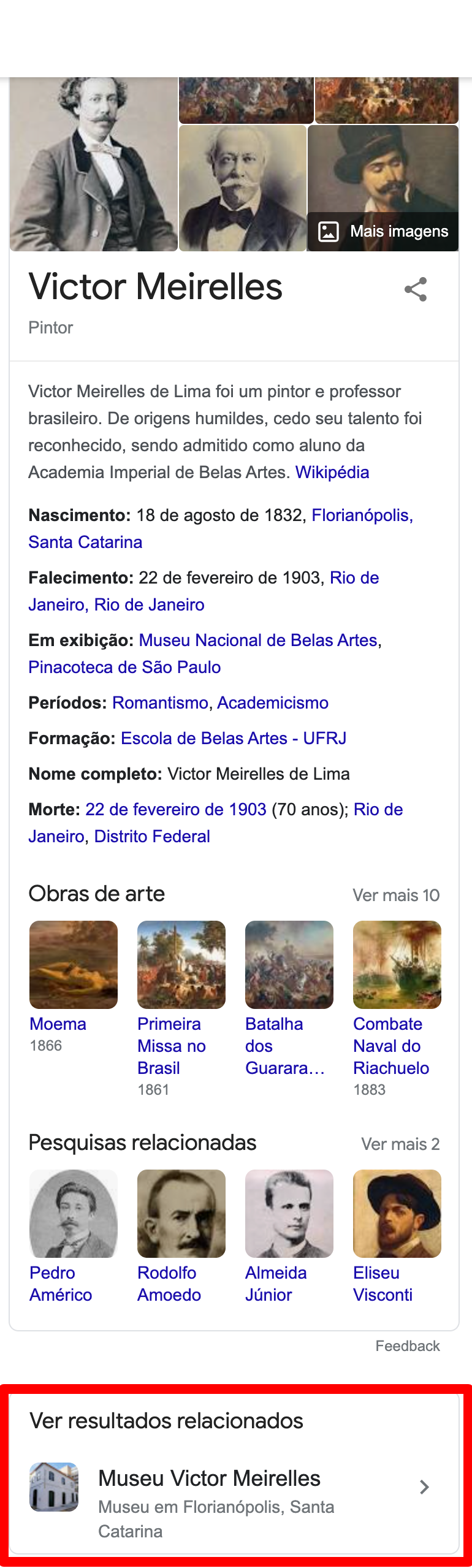This screenshot has width=472, height=1568.
Task: Open the Moema artwork
Action: tap(73, 965)
